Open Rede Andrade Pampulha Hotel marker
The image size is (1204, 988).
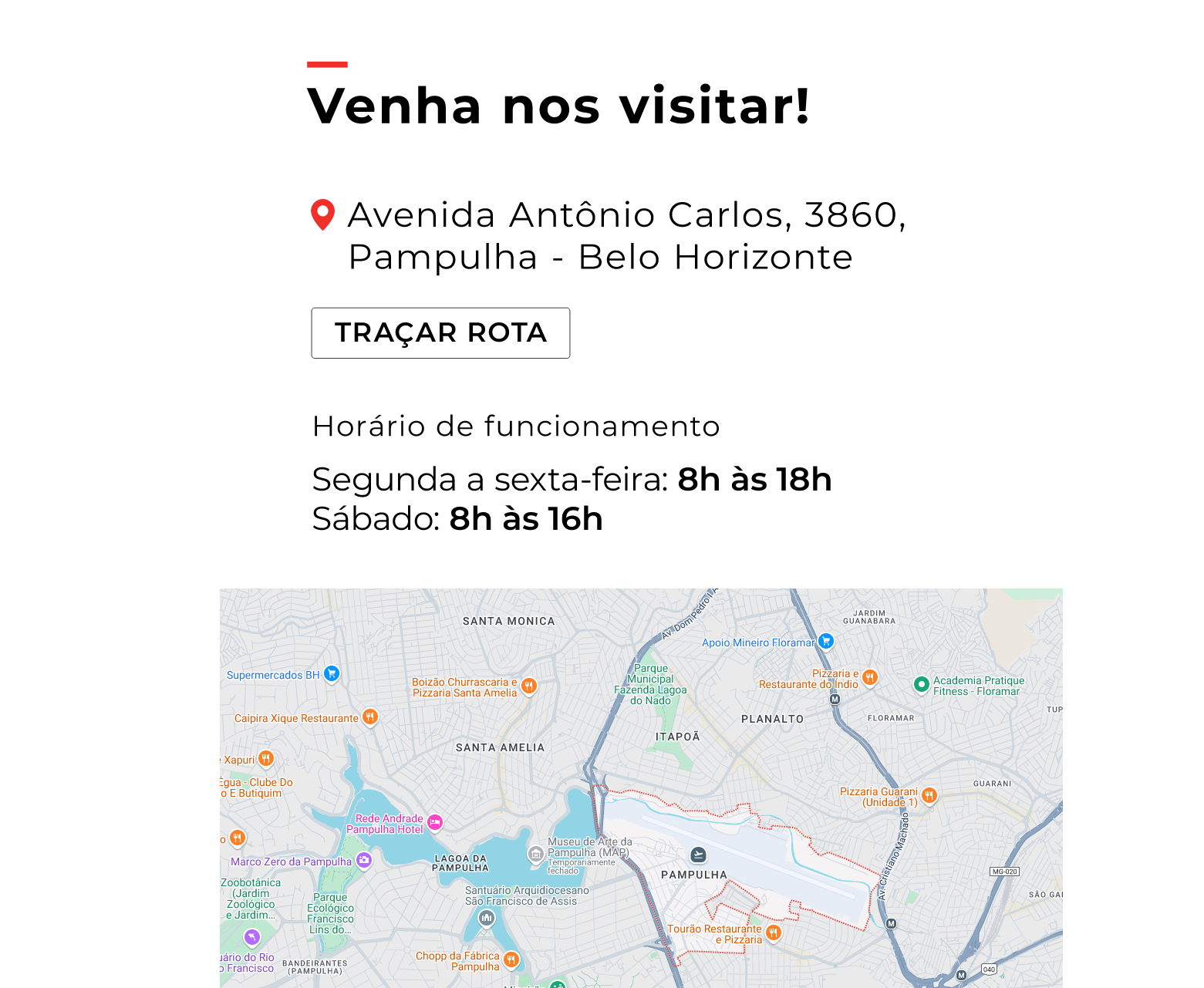[435, 822]
